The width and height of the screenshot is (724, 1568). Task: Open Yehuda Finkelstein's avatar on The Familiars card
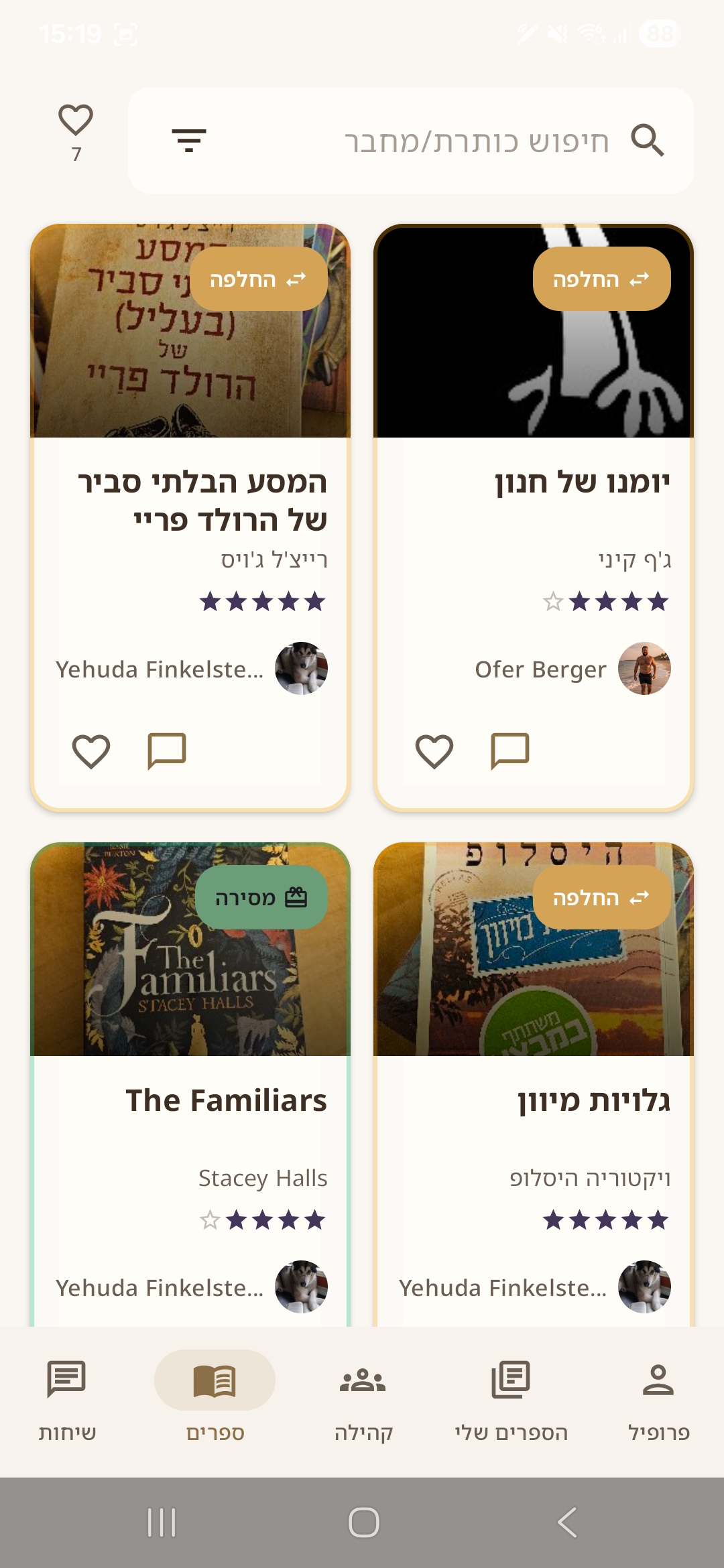pos(301,1287)
